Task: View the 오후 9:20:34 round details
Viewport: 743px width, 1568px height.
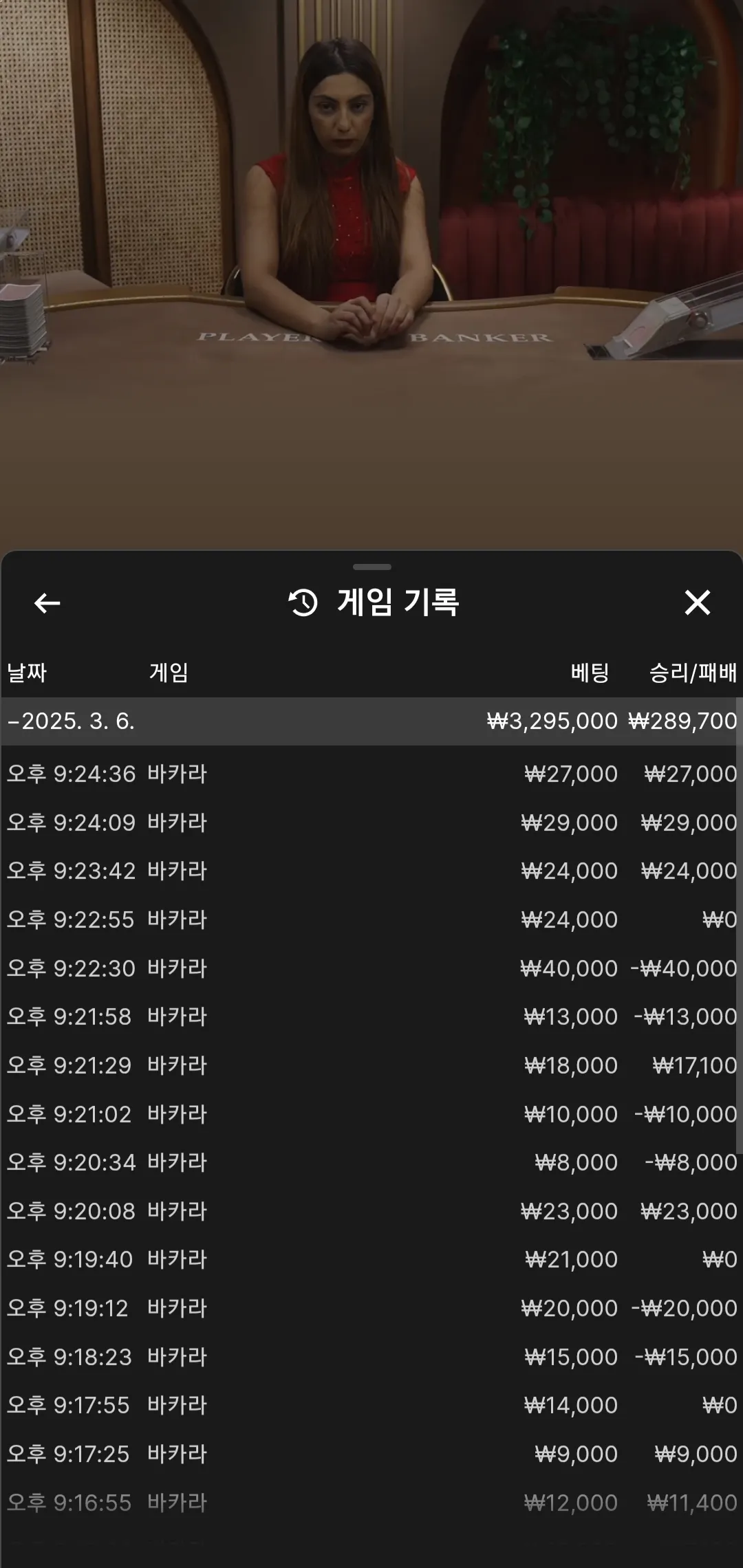Action: [x=371, y=1162]
